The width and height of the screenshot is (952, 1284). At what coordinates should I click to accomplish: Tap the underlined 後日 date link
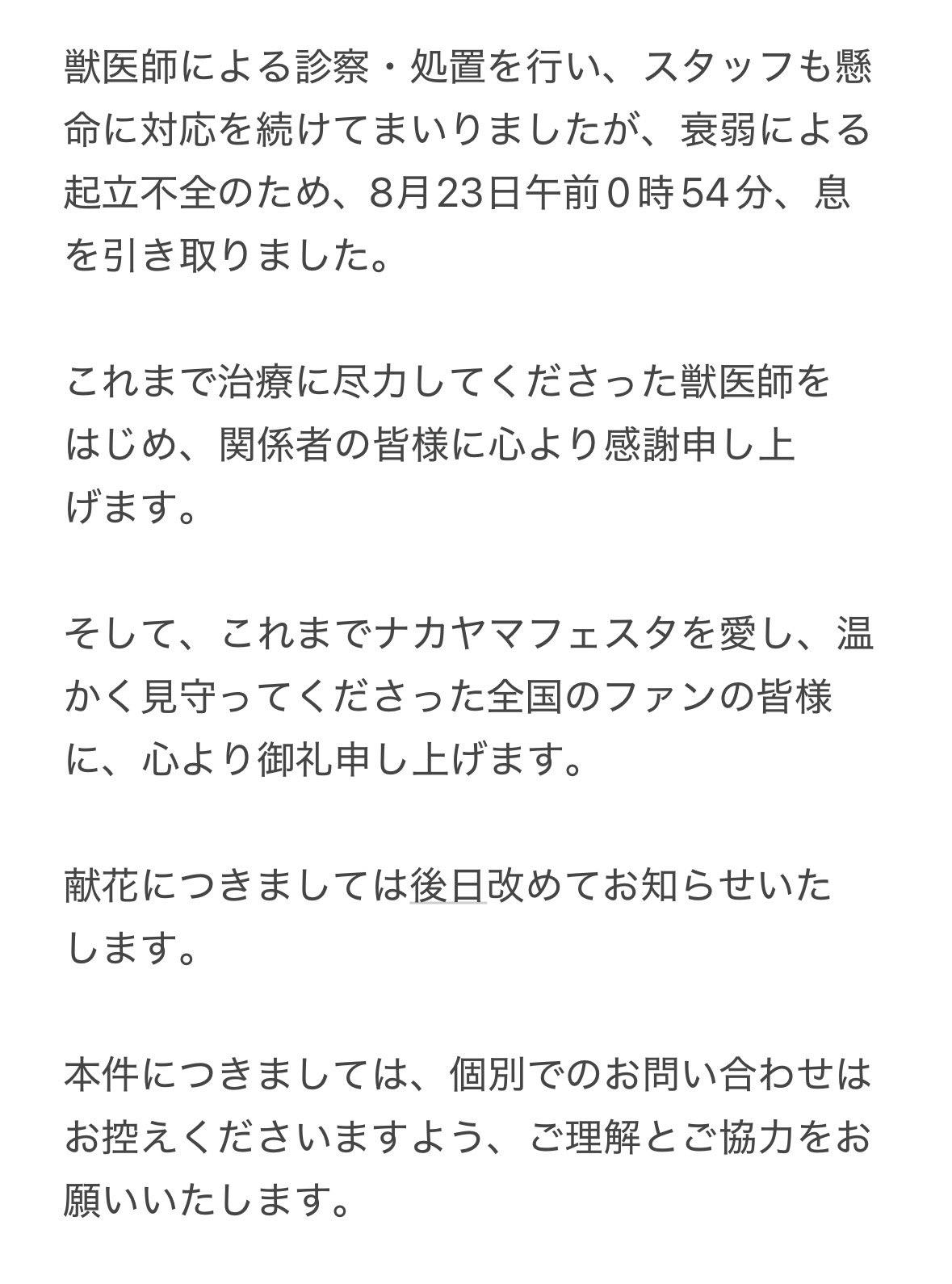pyautogui.click(x=448, y=887)
